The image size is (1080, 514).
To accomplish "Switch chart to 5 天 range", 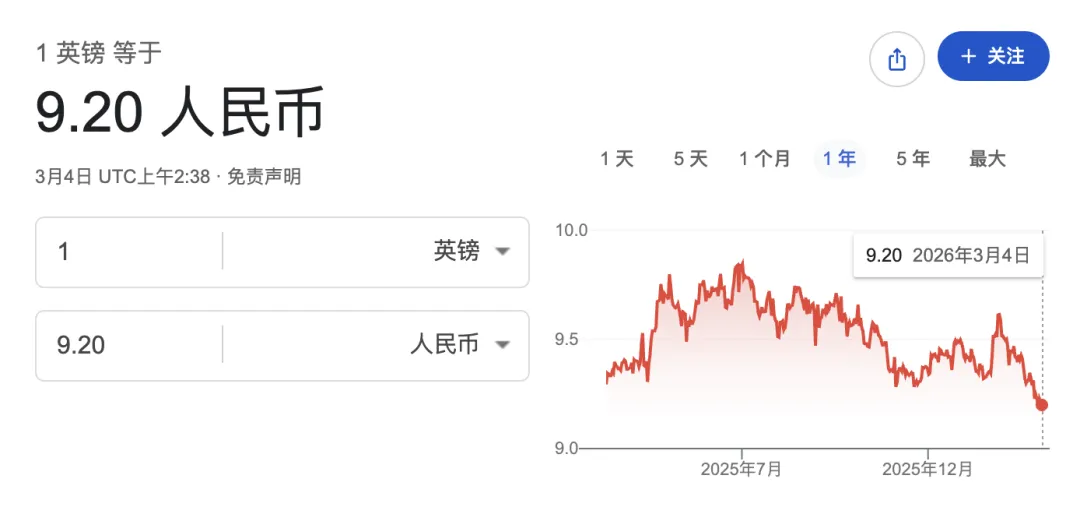I will click(x=690, y=158).
